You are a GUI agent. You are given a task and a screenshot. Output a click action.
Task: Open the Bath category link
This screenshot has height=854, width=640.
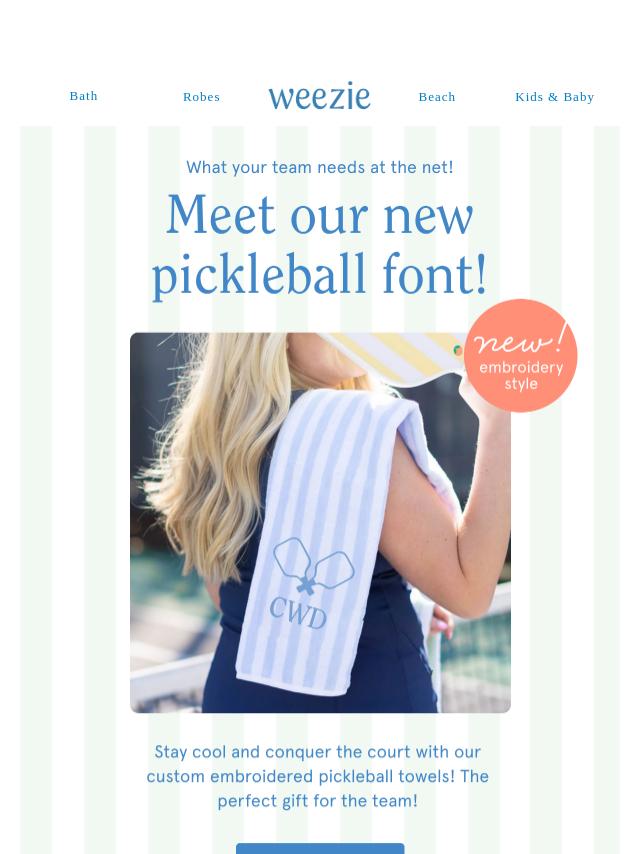[x=83, y=96]
